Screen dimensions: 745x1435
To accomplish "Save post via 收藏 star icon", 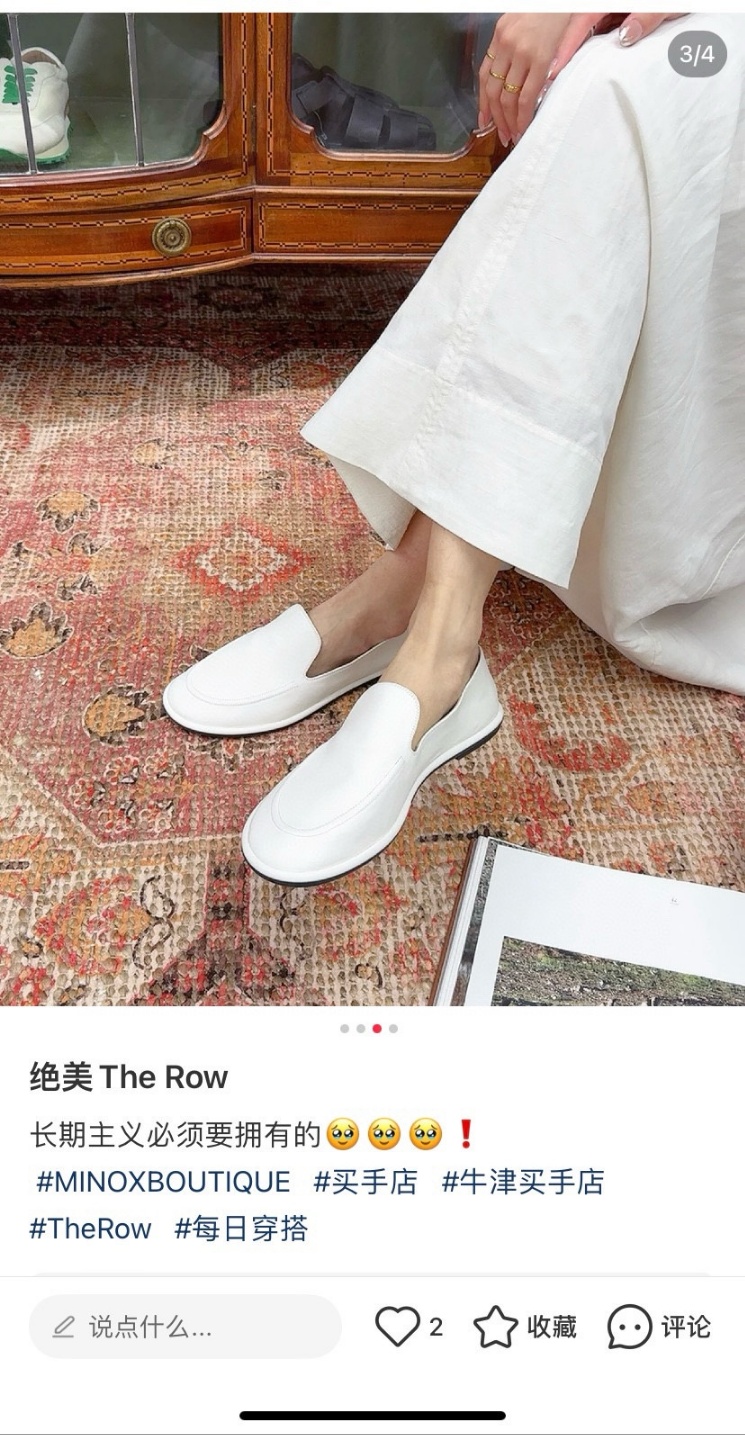I will pyautogui.click(x=496, y=1327).
